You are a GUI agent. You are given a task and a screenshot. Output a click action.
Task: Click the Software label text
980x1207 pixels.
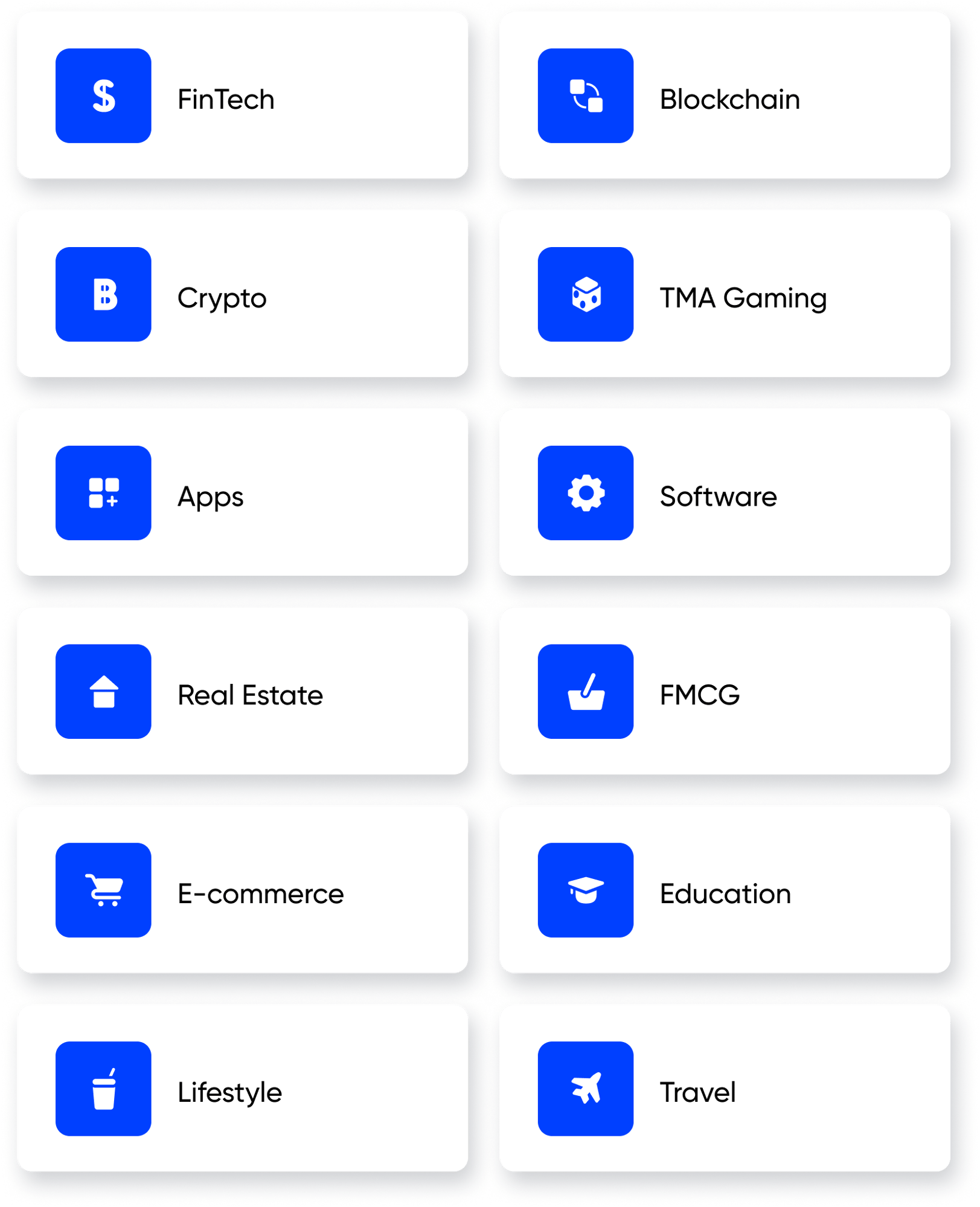coord(718,496)
